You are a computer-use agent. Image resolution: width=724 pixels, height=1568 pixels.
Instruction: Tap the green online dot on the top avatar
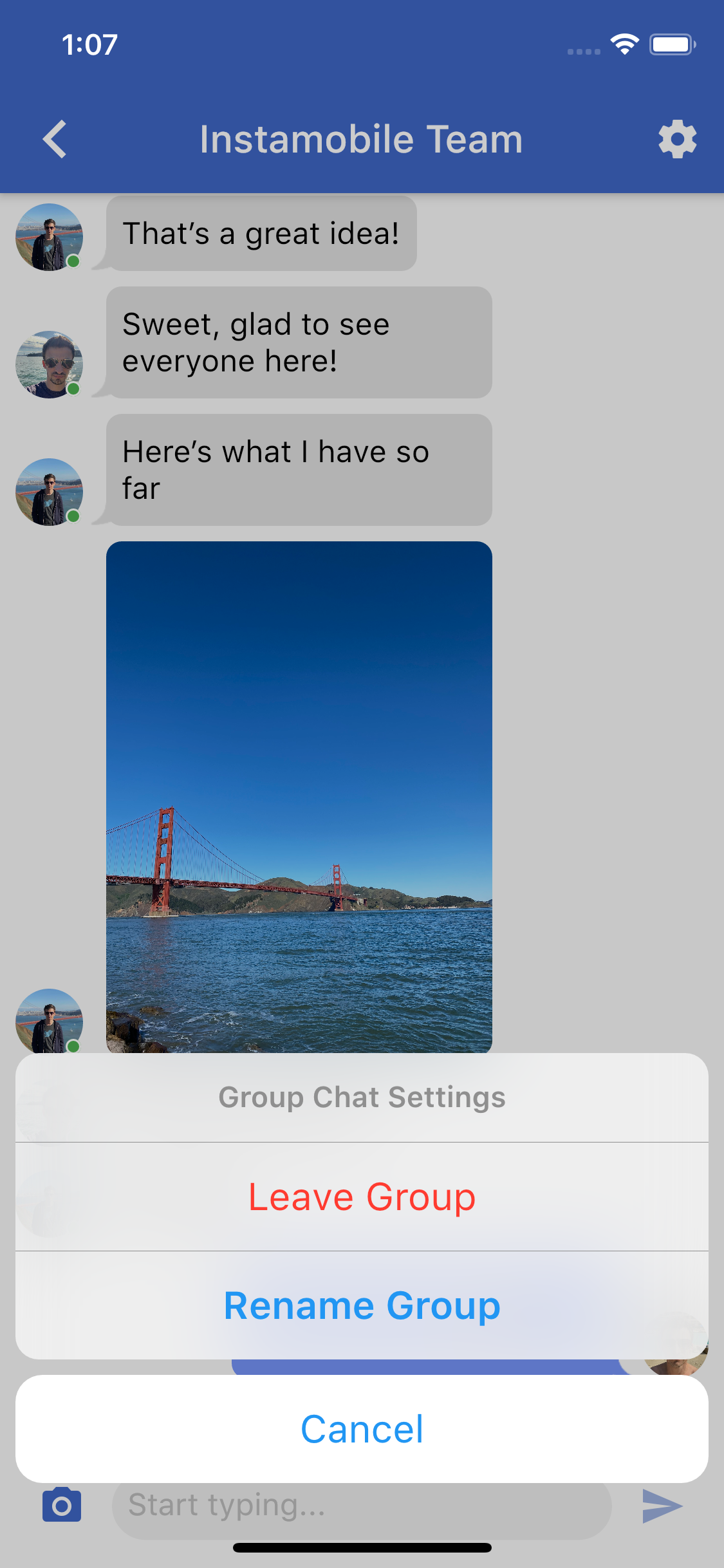[x=73, y=260]
